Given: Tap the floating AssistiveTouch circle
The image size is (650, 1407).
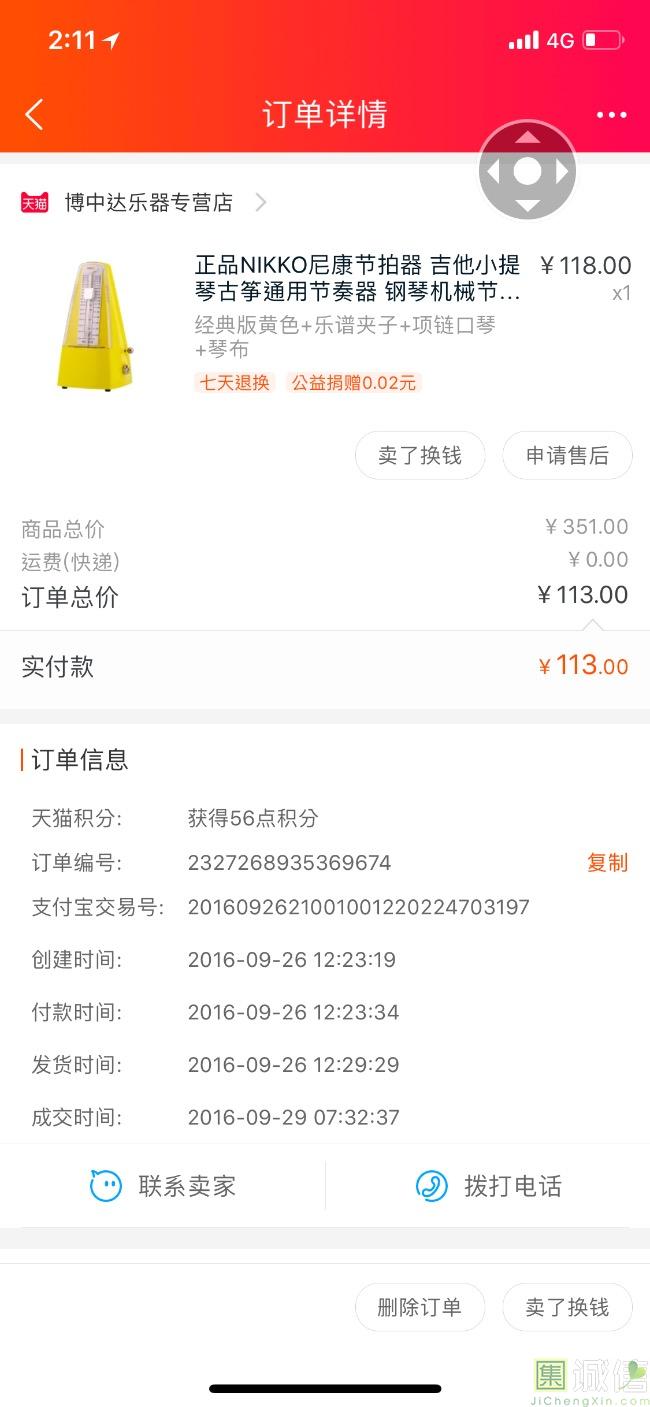Looking at the screenshot, I should (x=527, y=171).
